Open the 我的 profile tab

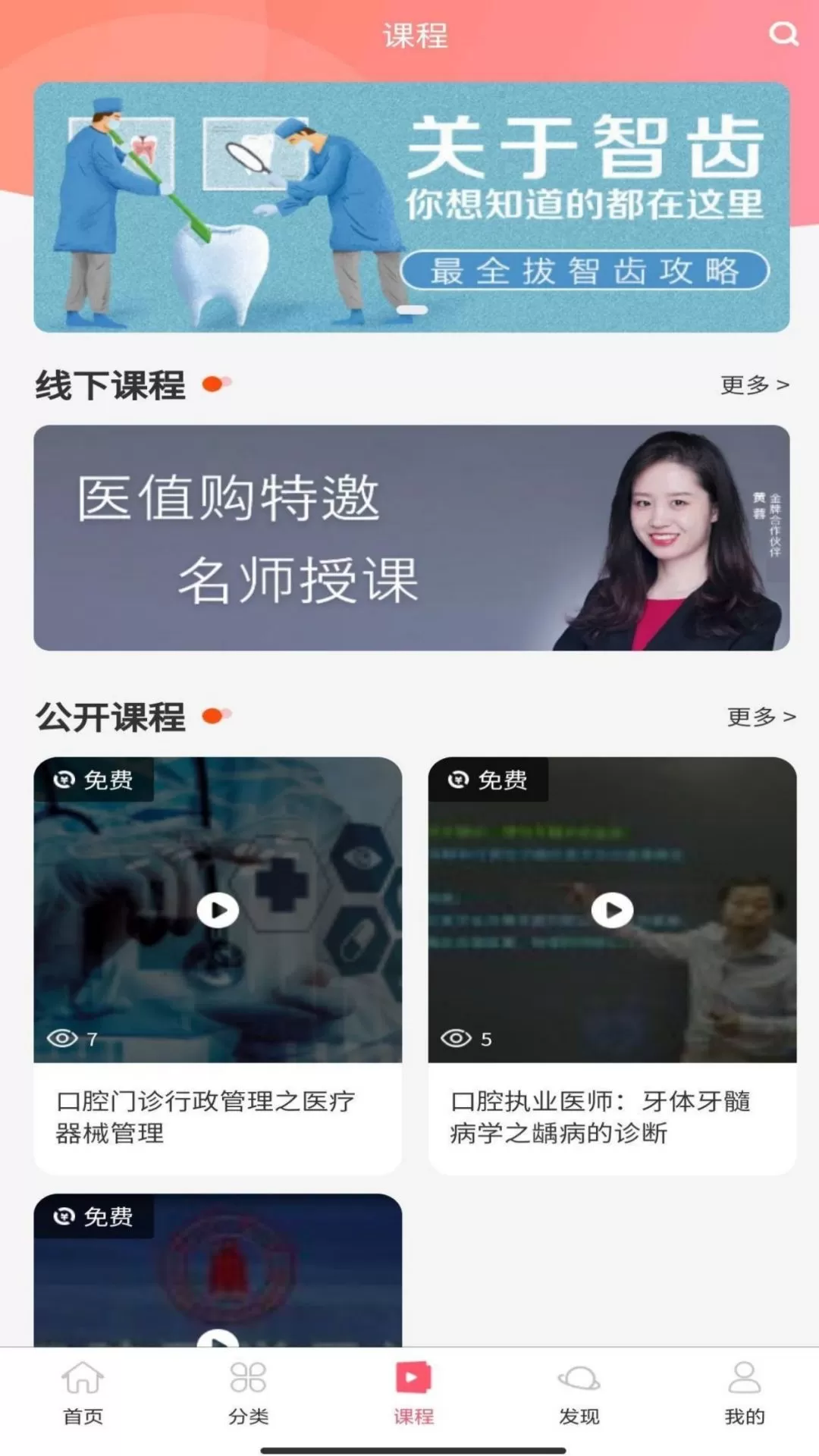pyautogui.click(x=744, y=1392)
